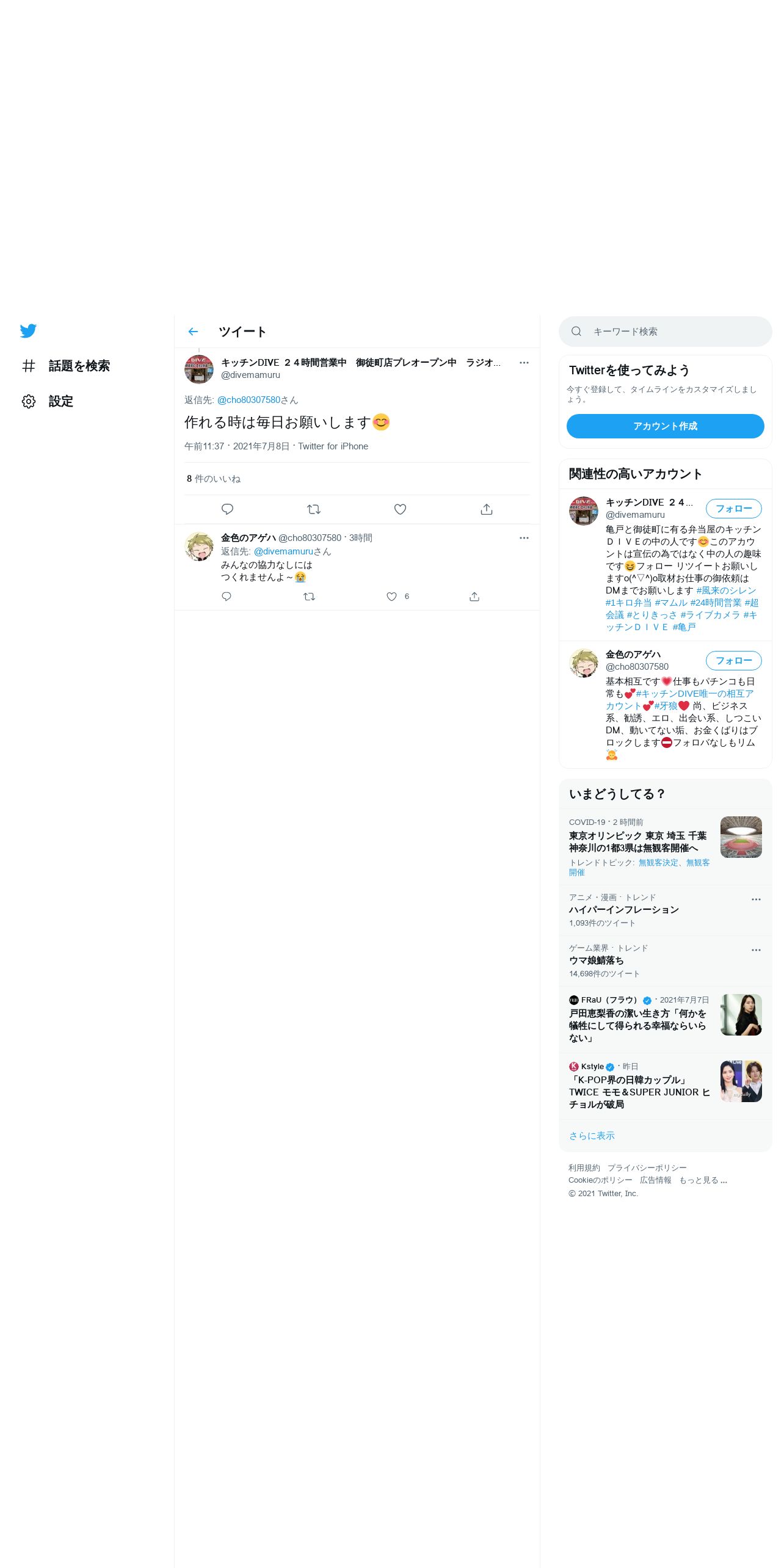The height and width of the screenshot is (1568, 784).
Task: Open 話題を検索 explore page
Action: (x=65, y=366)
